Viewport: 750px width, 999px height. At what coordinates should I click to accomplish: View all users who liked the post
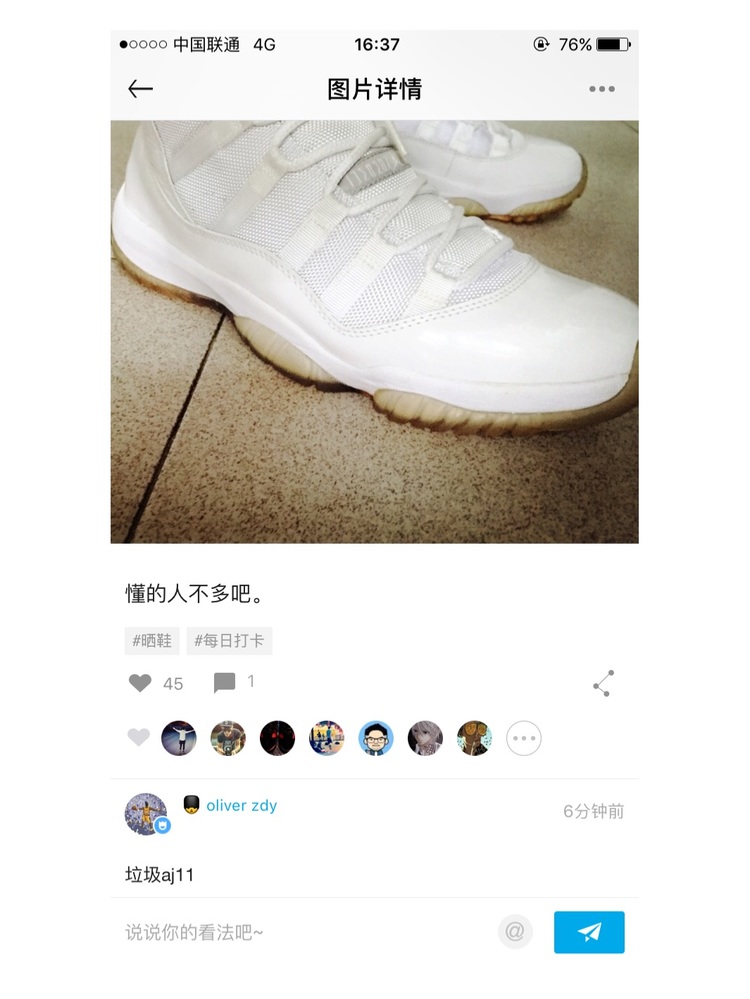click(524, 739)
